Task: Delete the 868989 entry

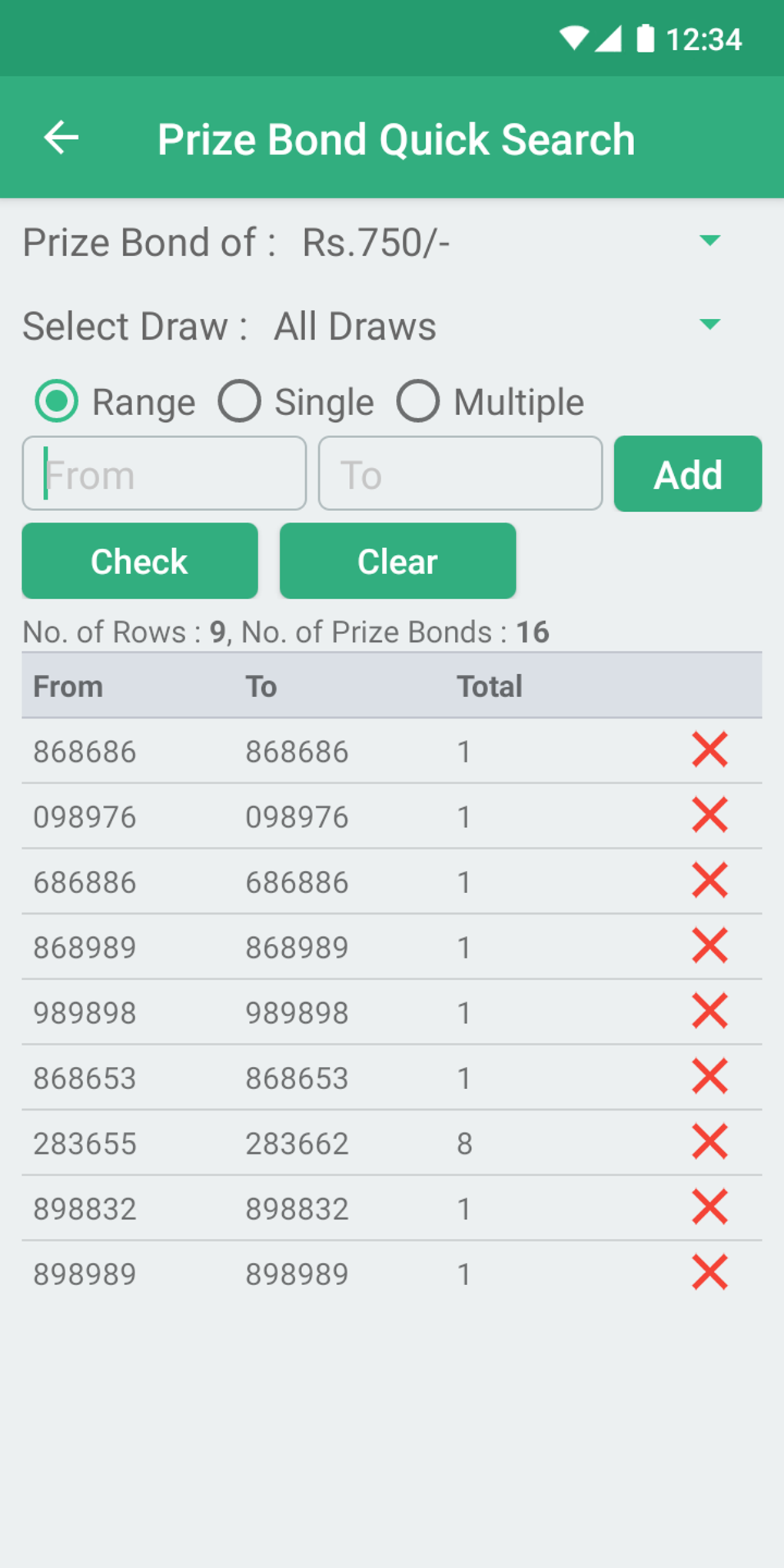Action: (x=709, y=946)
